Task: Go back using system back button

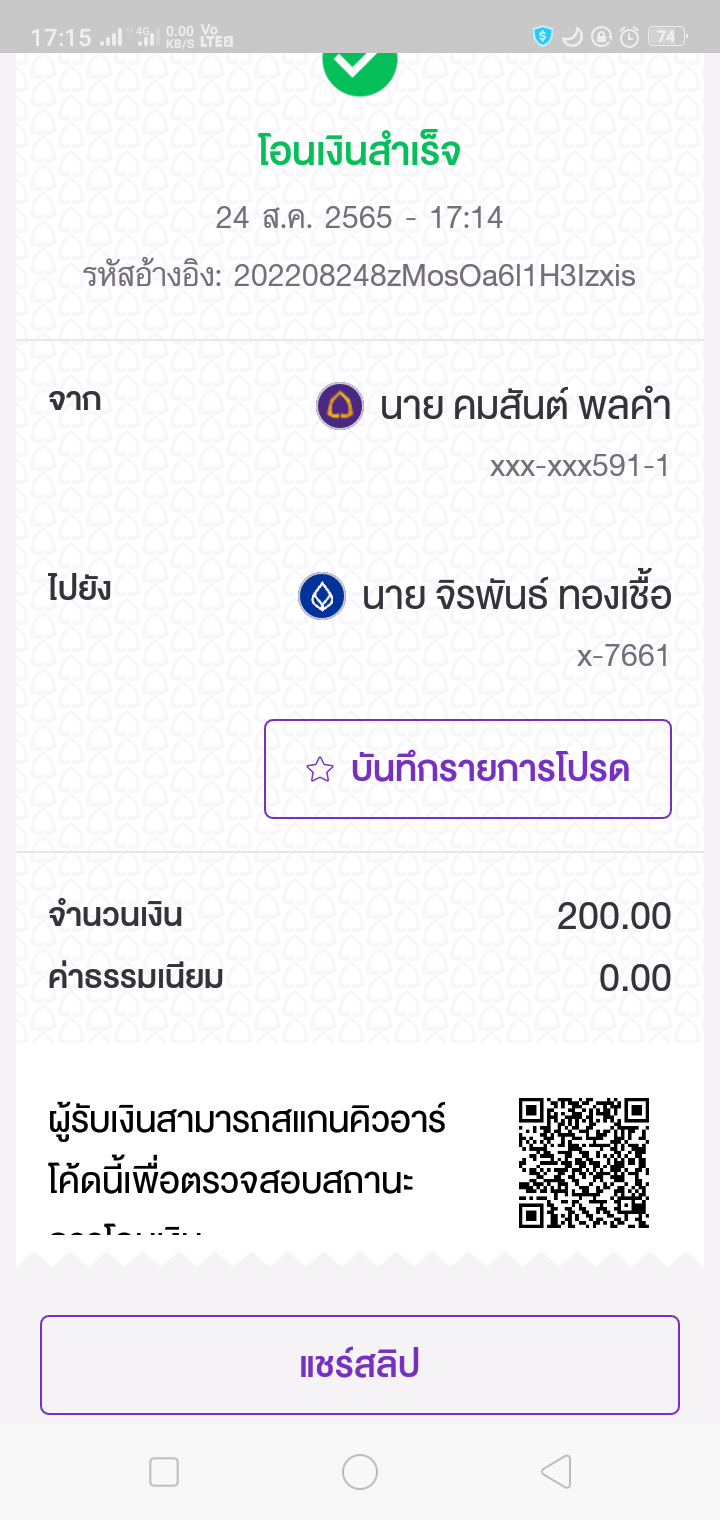Action: point(555,1471)
